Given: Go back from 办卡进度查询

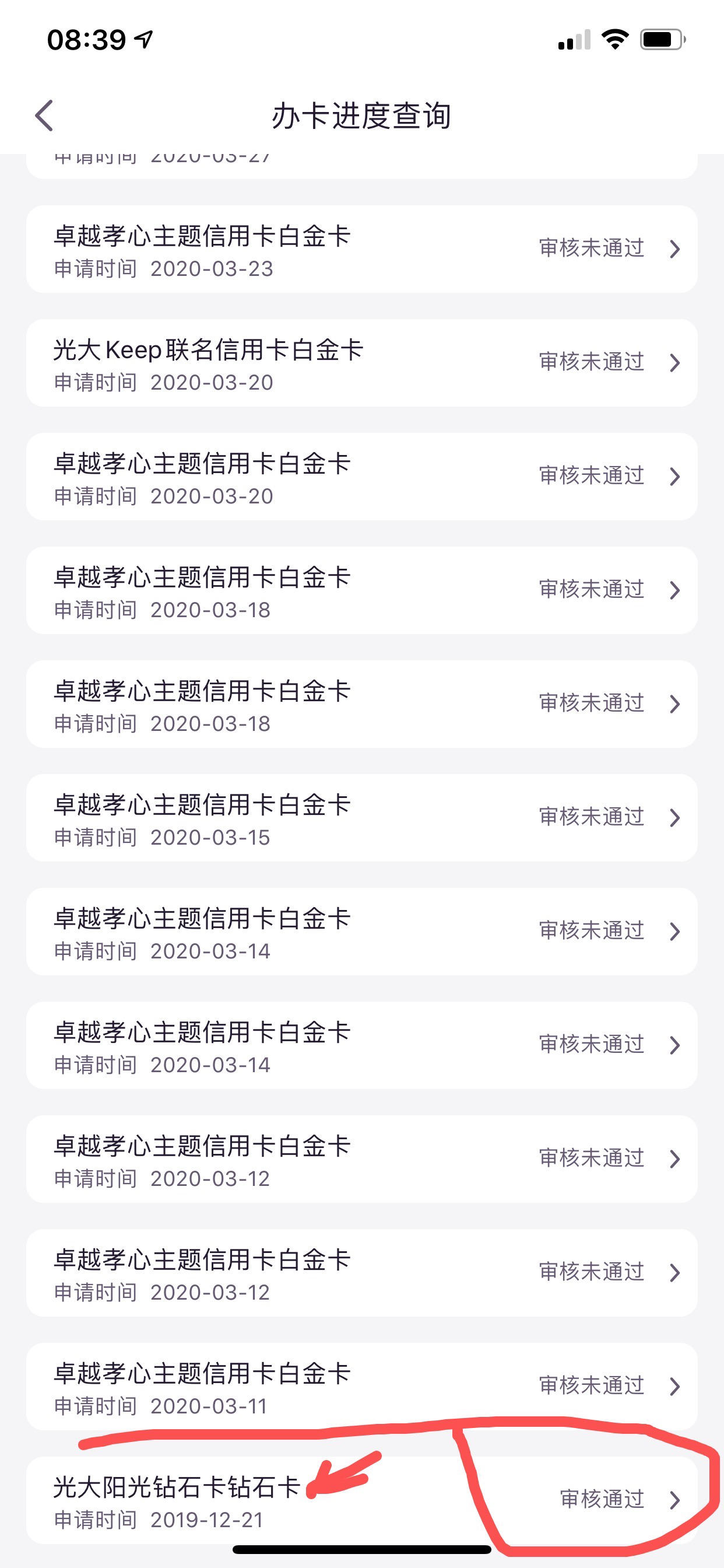Looking at the screenshot, I should click(44, 116).
